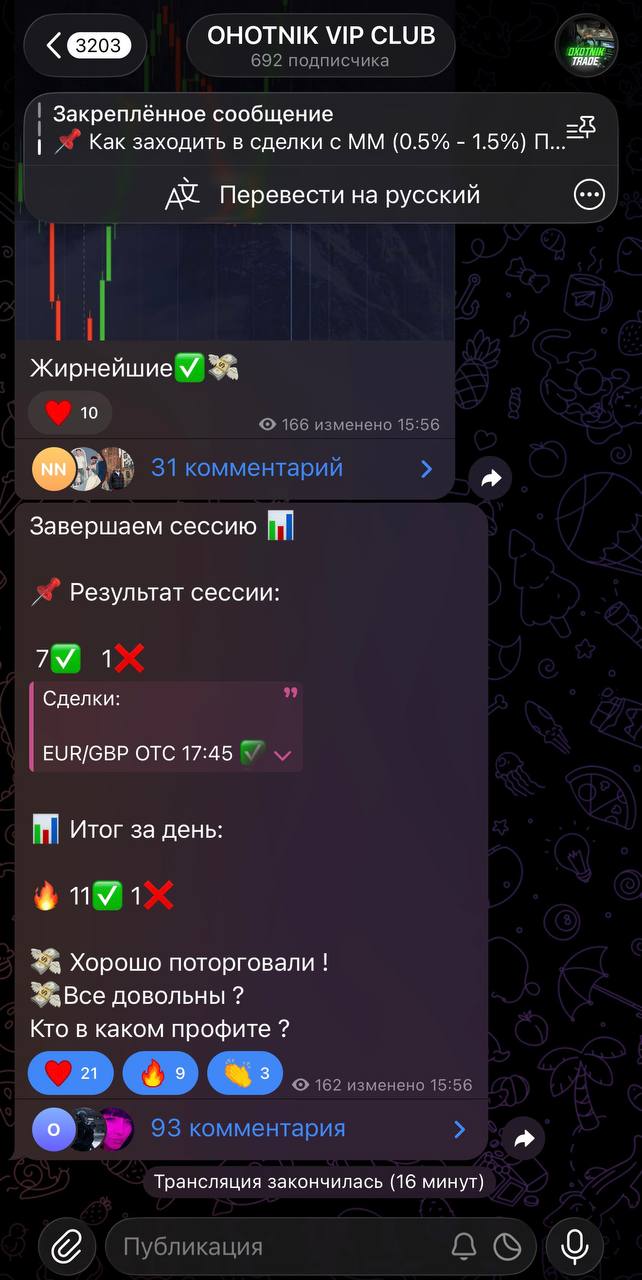
Task: Open 31 комментарий thread
Action: point(246,468)
